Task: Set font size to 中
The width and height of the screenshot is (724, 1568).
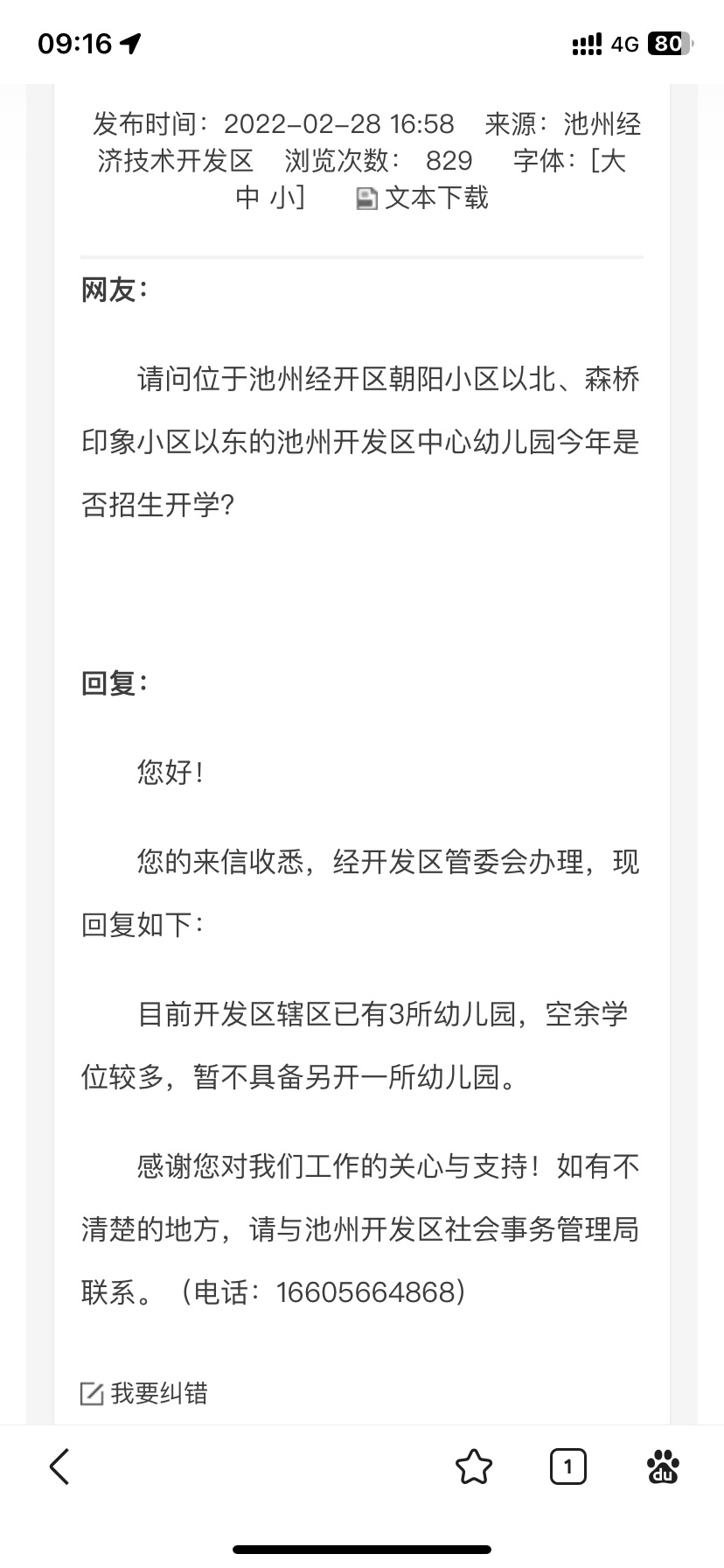Action: 248,199
